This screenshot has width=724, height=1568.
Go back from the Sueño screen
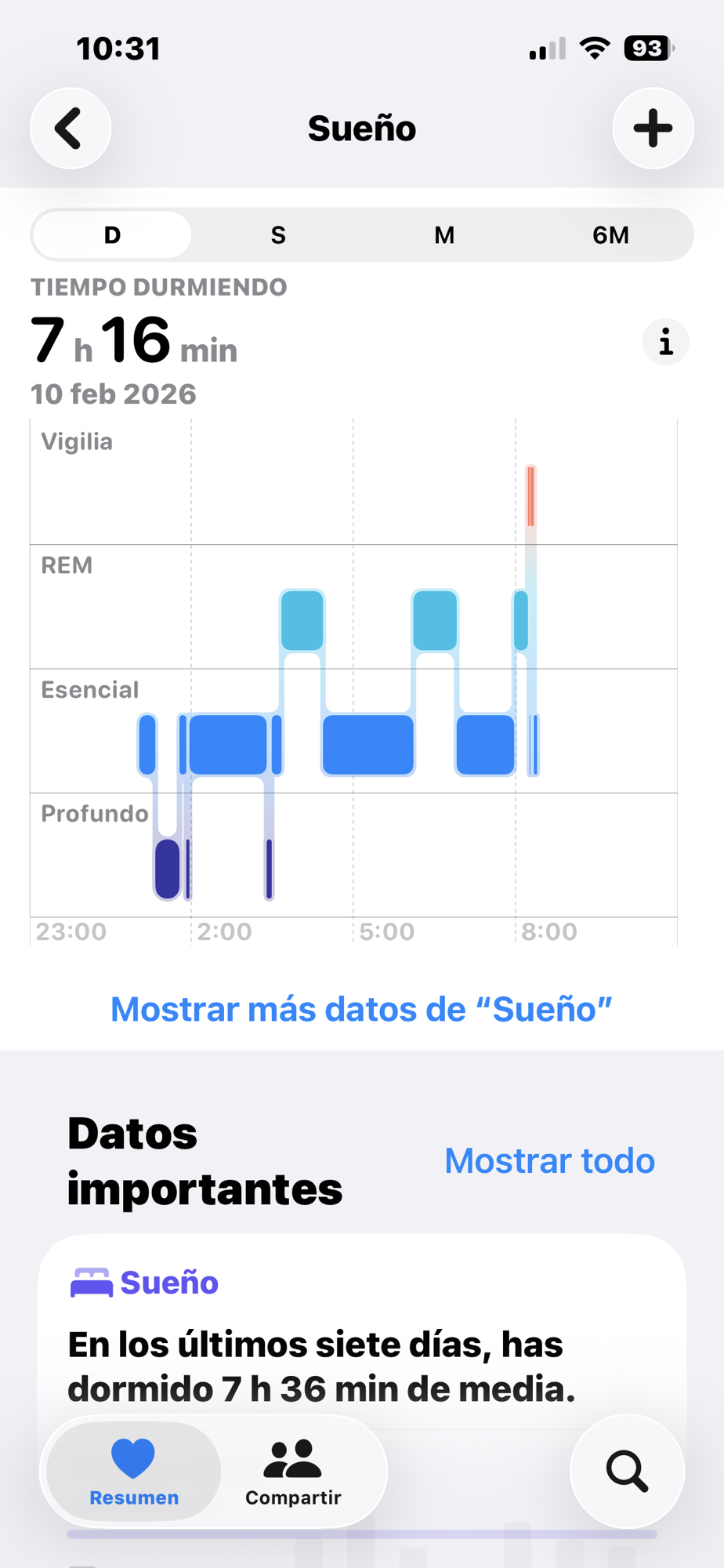(x=71, y=129)
